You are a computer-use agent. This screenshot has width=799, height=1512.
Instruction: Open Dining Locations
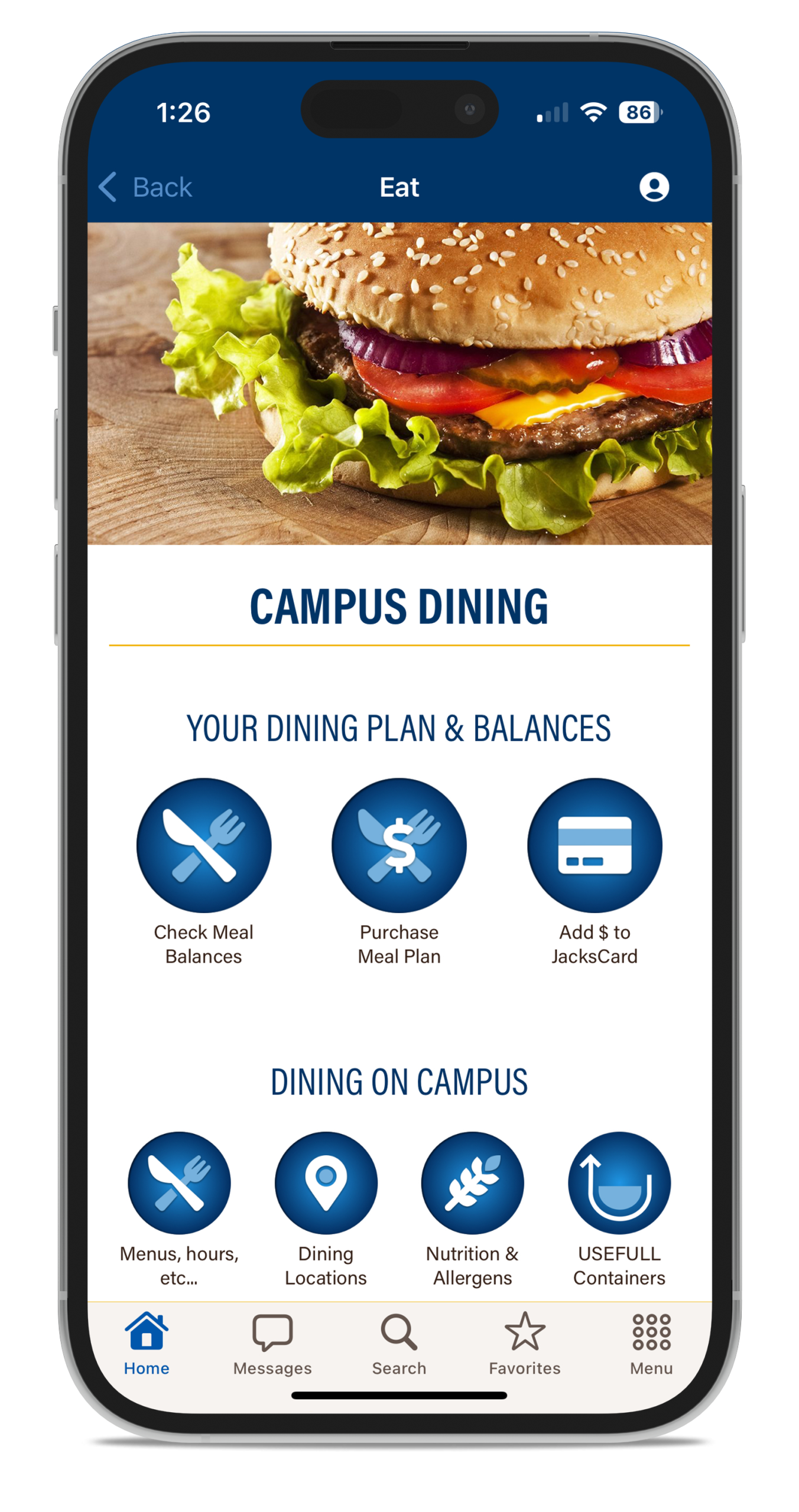326,1183
